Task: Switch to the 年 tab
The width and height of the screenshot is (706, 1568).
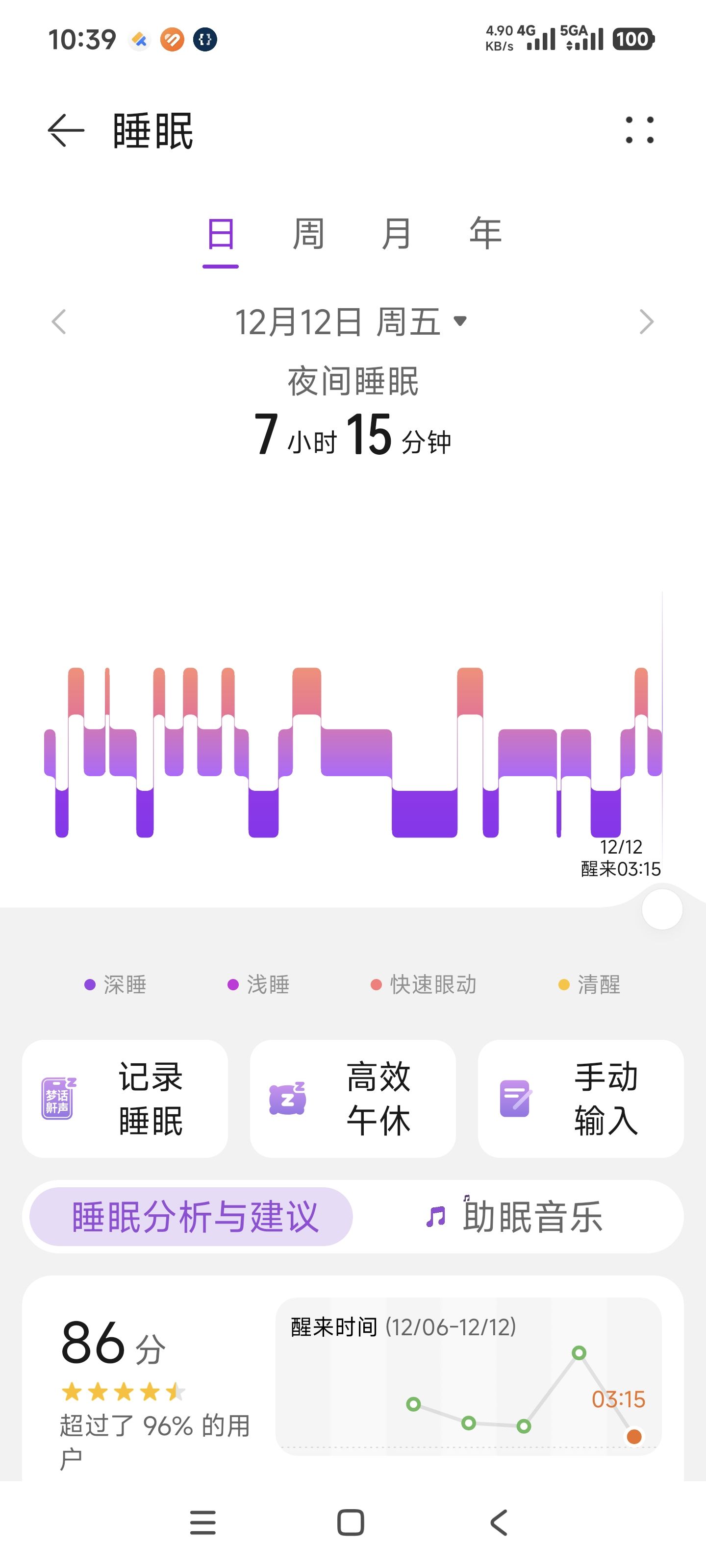Action: (x=485, y=234)
